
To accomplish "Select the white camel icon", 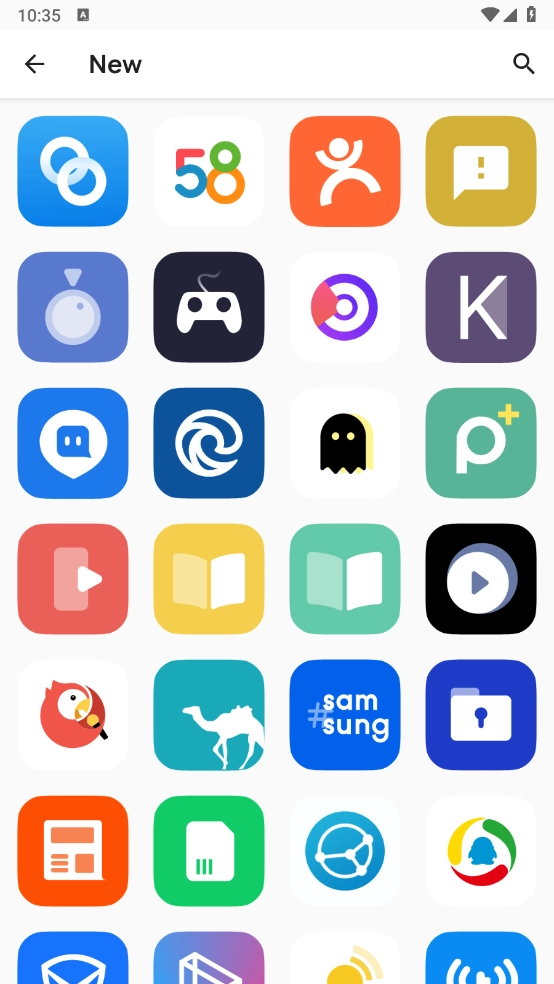I will click(209, 715).
